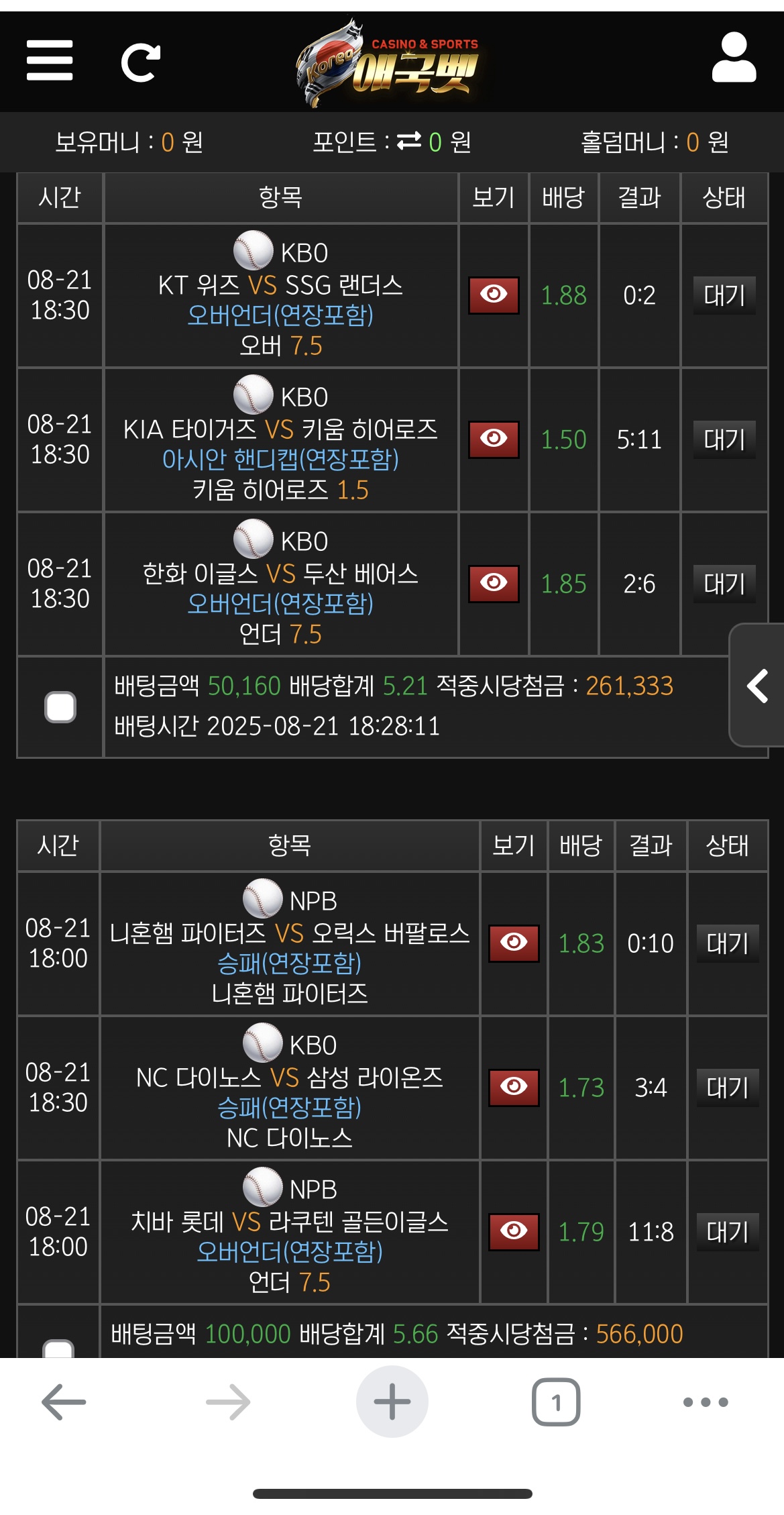Open a new browser tab
This screenshot has width=784, height=1515.
[x=392, y=1402]
